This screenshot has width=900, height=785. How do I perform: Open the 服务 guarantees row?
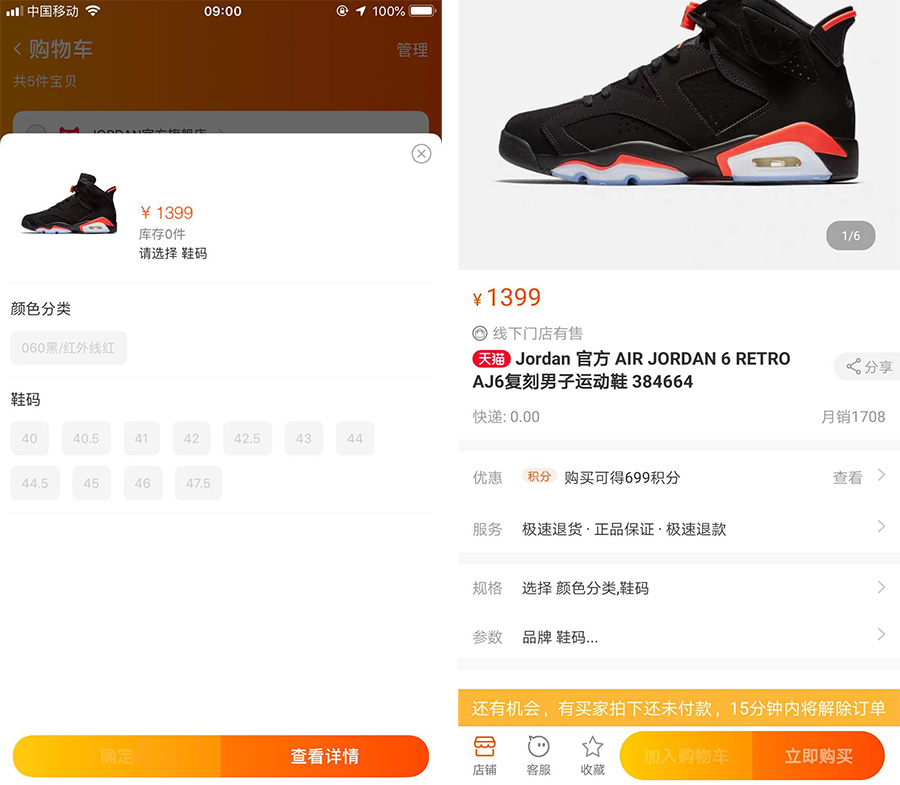click(x=680, y=529)
